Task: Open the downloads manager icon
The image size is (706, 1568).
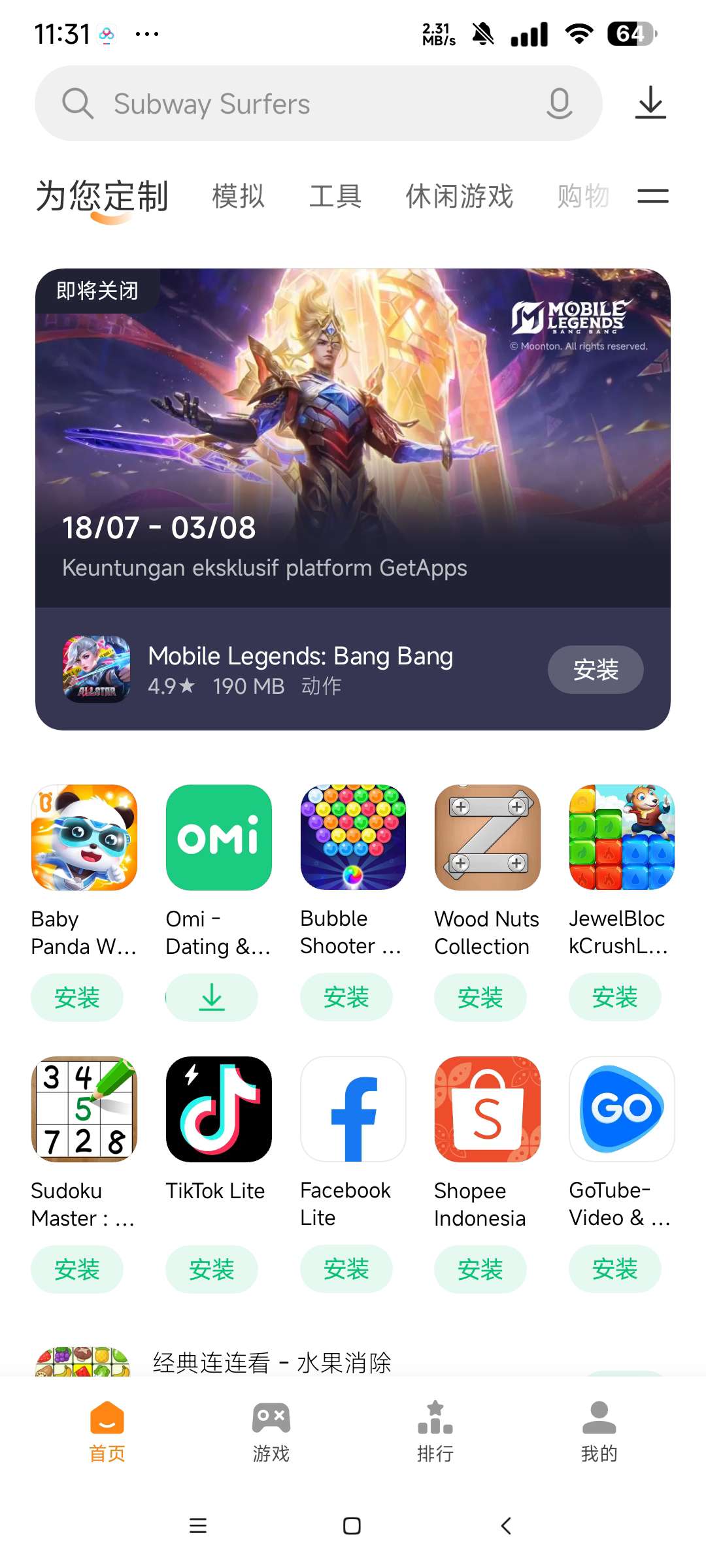Action: coord(650,103)
